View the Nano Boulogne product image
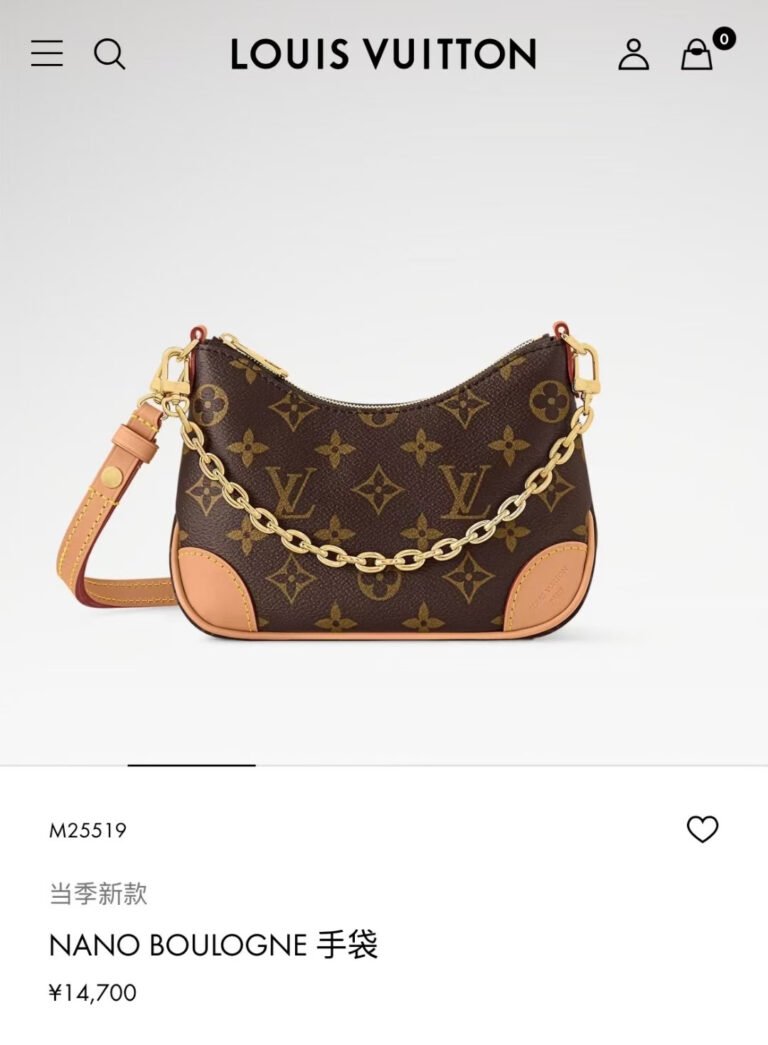Viewport: 768px width, 1045px height. [x=383, y=480]
